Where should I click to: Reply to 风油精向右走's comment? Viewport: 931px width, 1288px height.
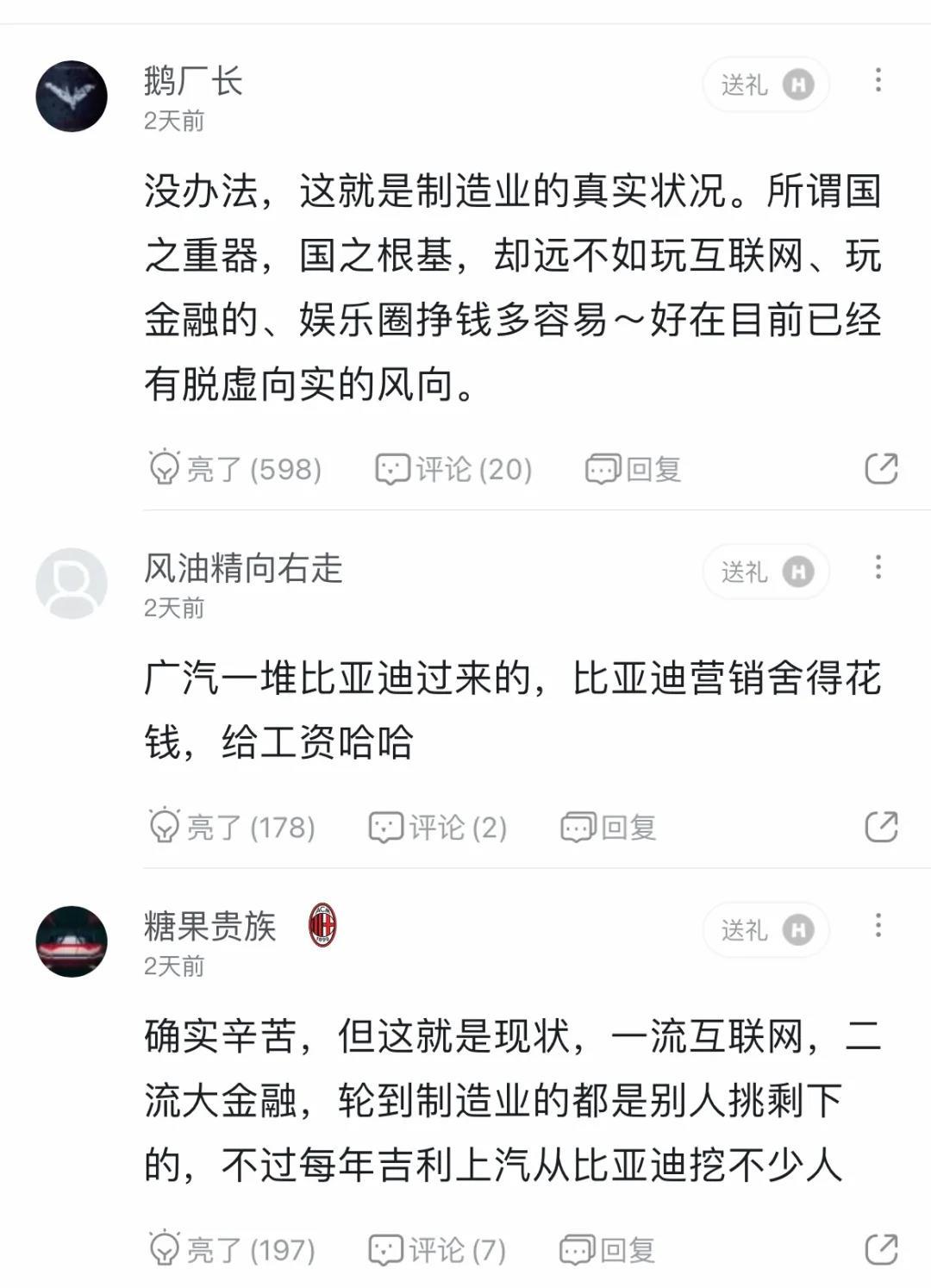[609, 827]
